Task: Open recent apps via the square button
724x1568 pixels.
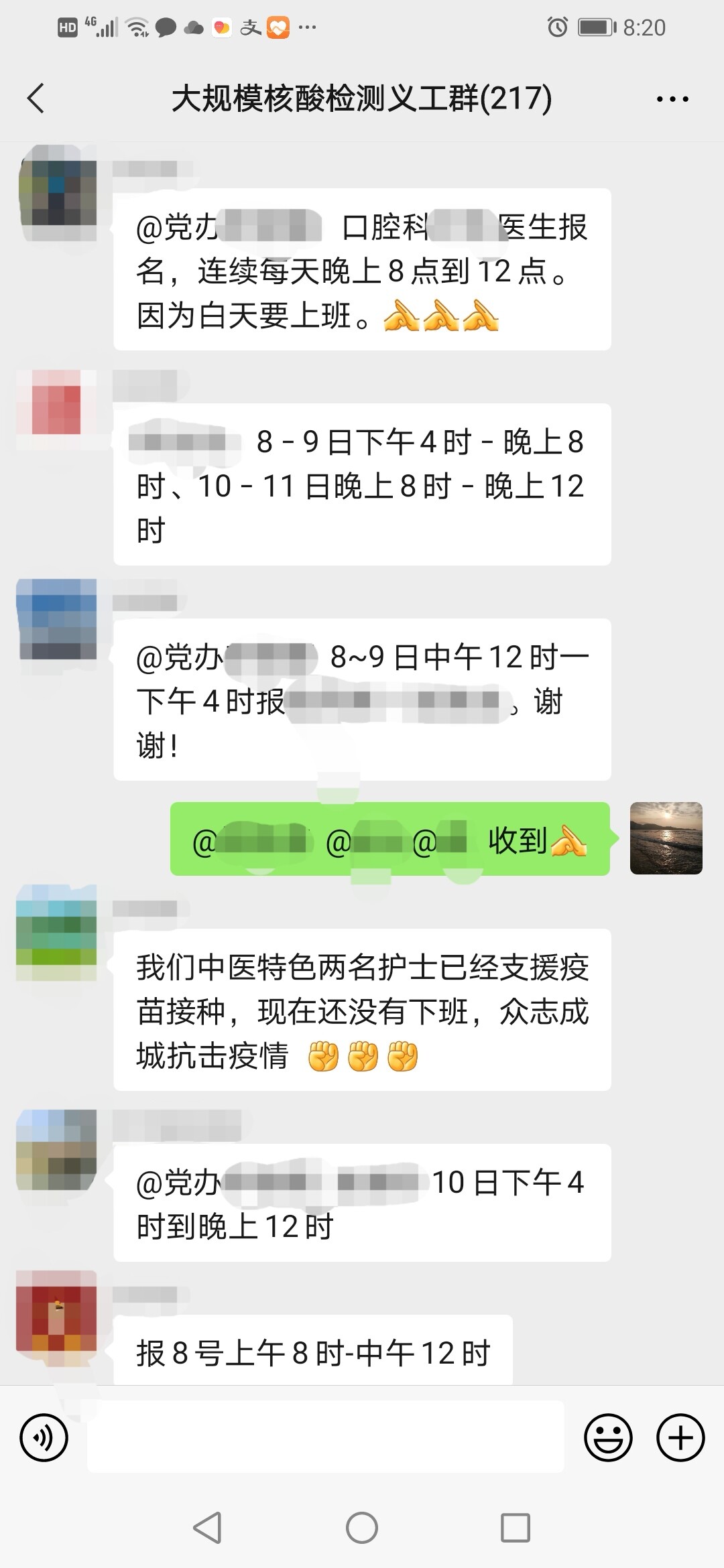Action: pyautogui.click(x=516, y=1528)
